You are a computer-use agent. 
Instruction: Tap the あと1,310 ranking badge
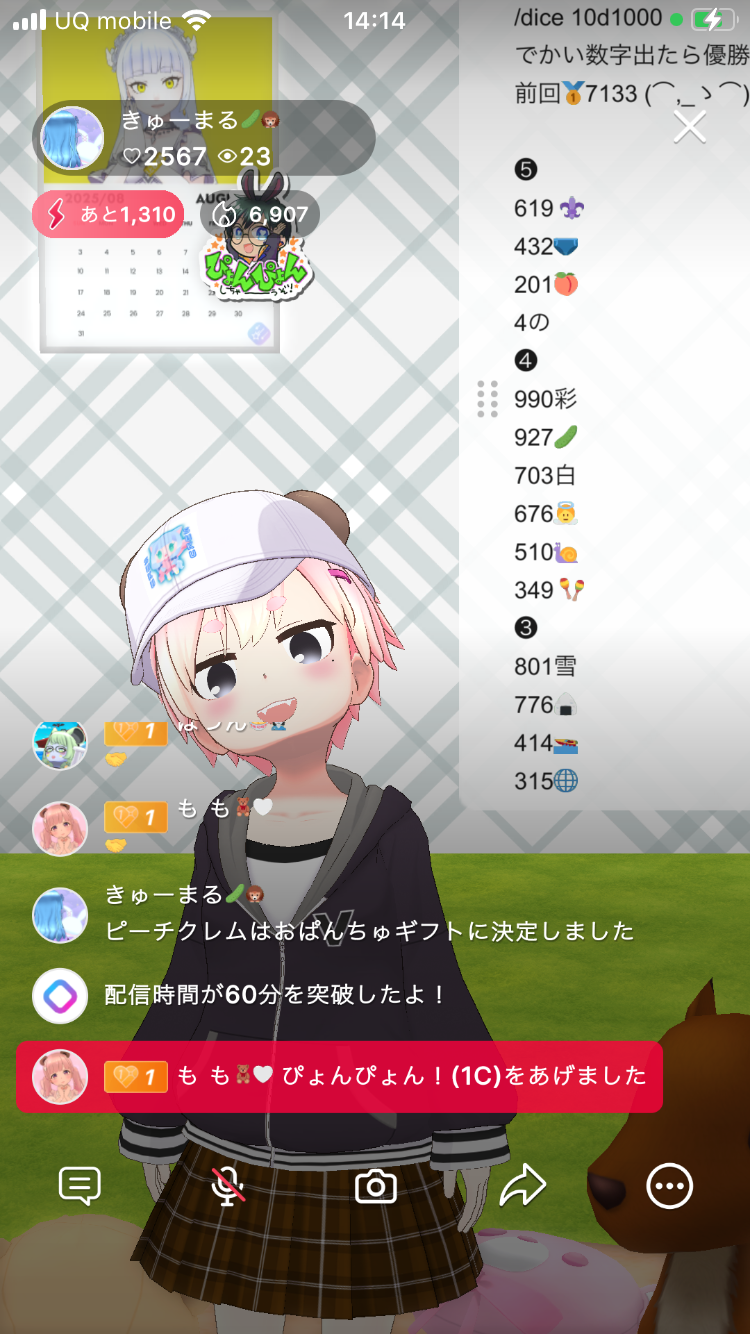[108, 214]
